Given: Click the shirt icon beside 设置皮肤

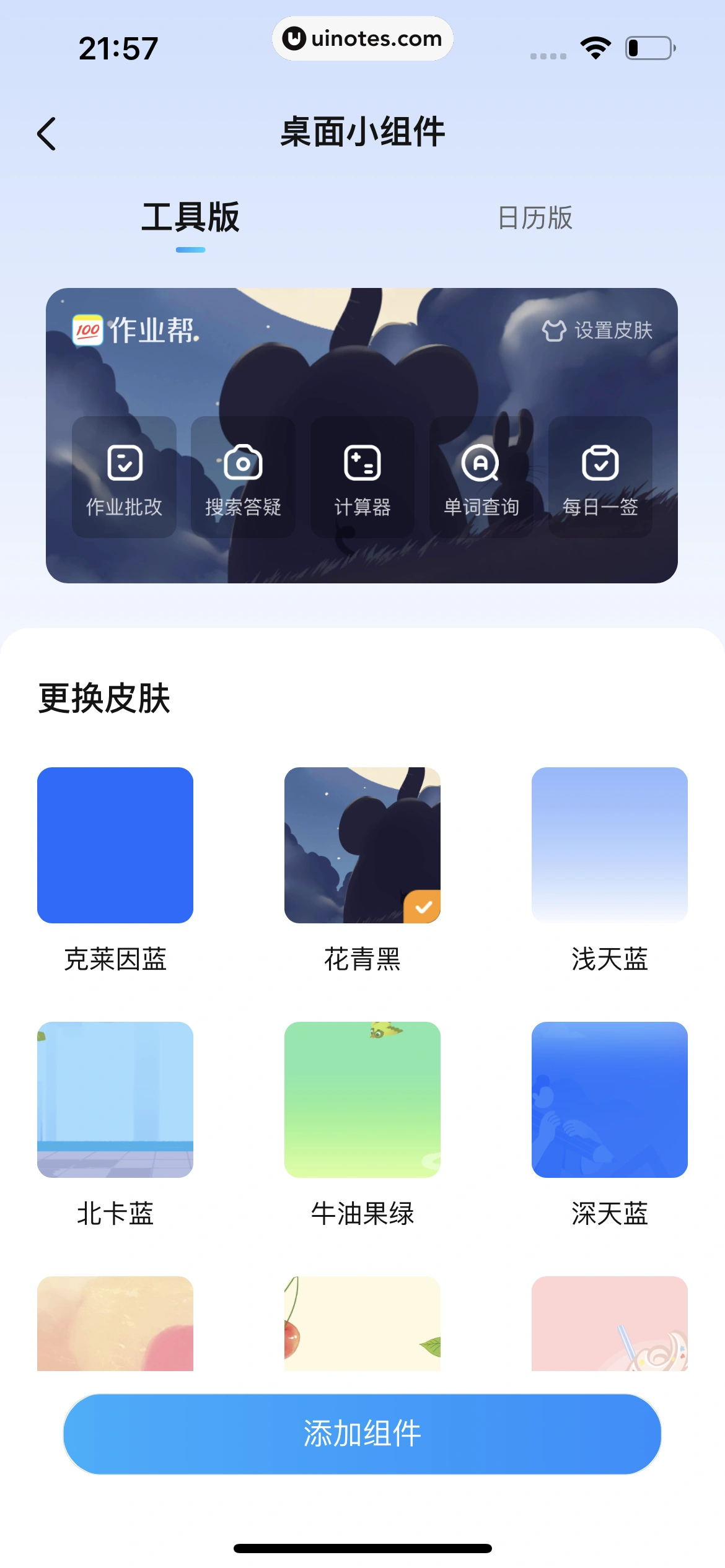Looking at the screenshot, I should [553, 331].
